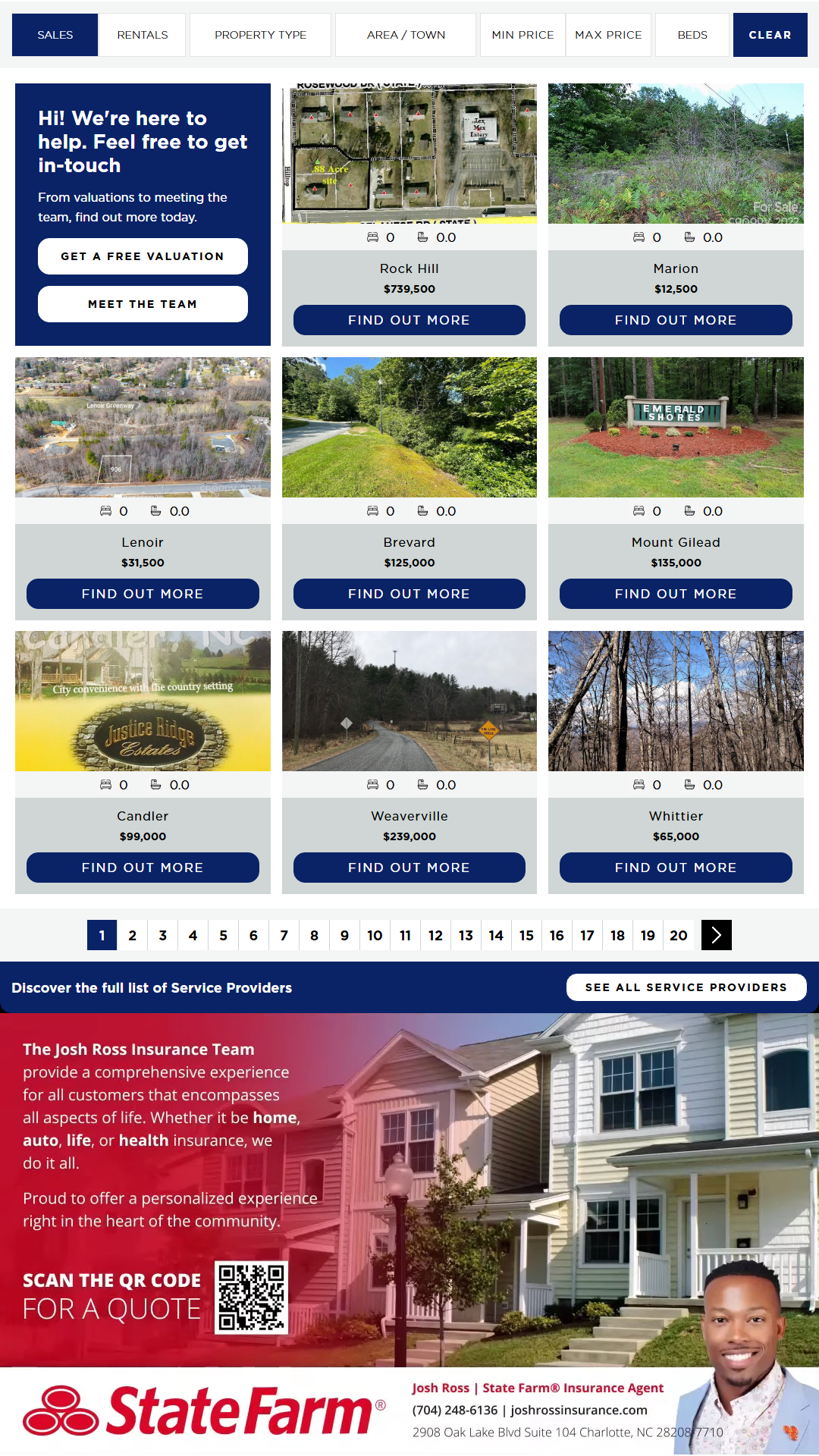The width and height of the screenshot is (819, 1456).
Task: Open the Property Type dropdown
Action: [x=260, y=35]
